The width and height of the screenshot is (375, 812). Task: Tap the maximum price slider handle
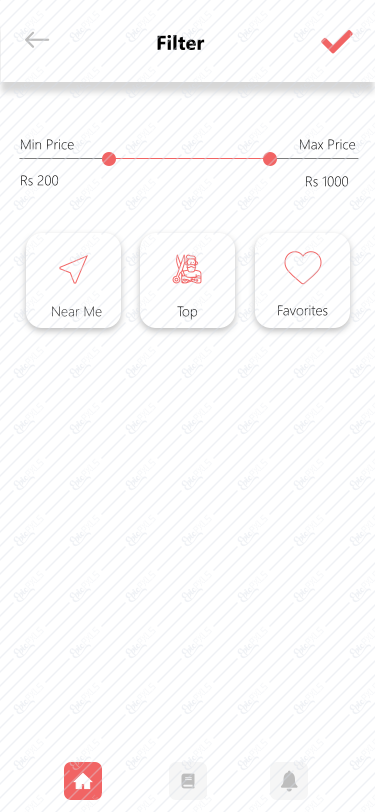pos(270,159)
